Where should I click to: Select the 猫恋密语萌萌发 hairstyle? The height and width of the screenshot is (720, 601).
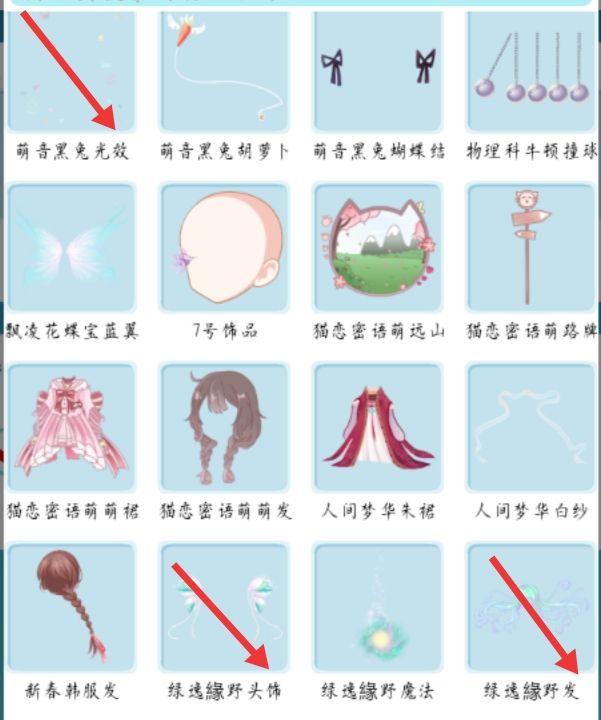coord(225,427)
